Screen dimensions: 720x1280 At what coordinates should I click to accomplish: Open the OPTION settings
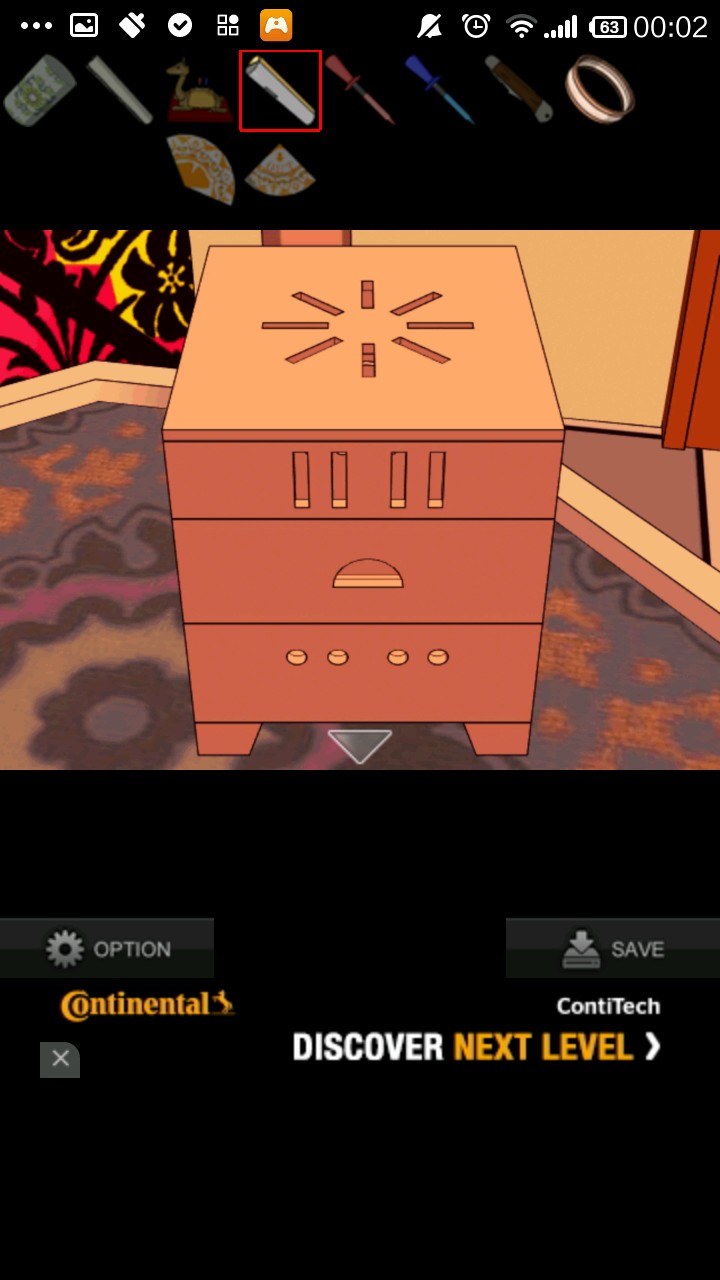pos(107,948)
